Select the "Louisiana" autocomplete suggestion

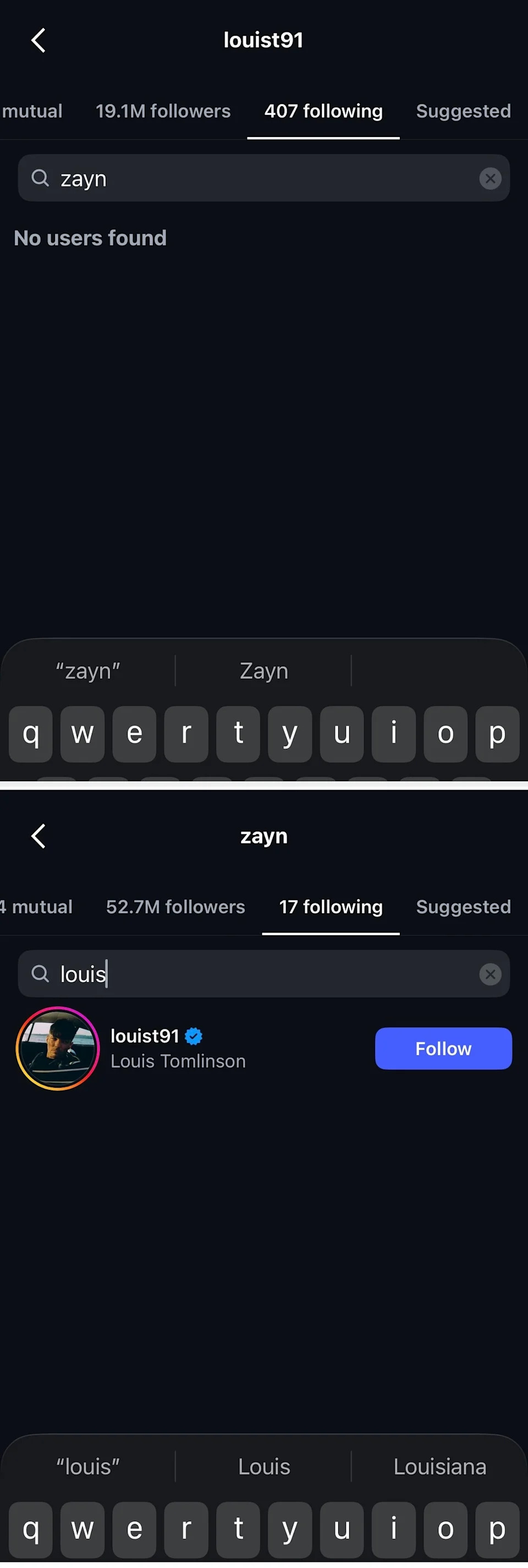(x=439, y=1466)
